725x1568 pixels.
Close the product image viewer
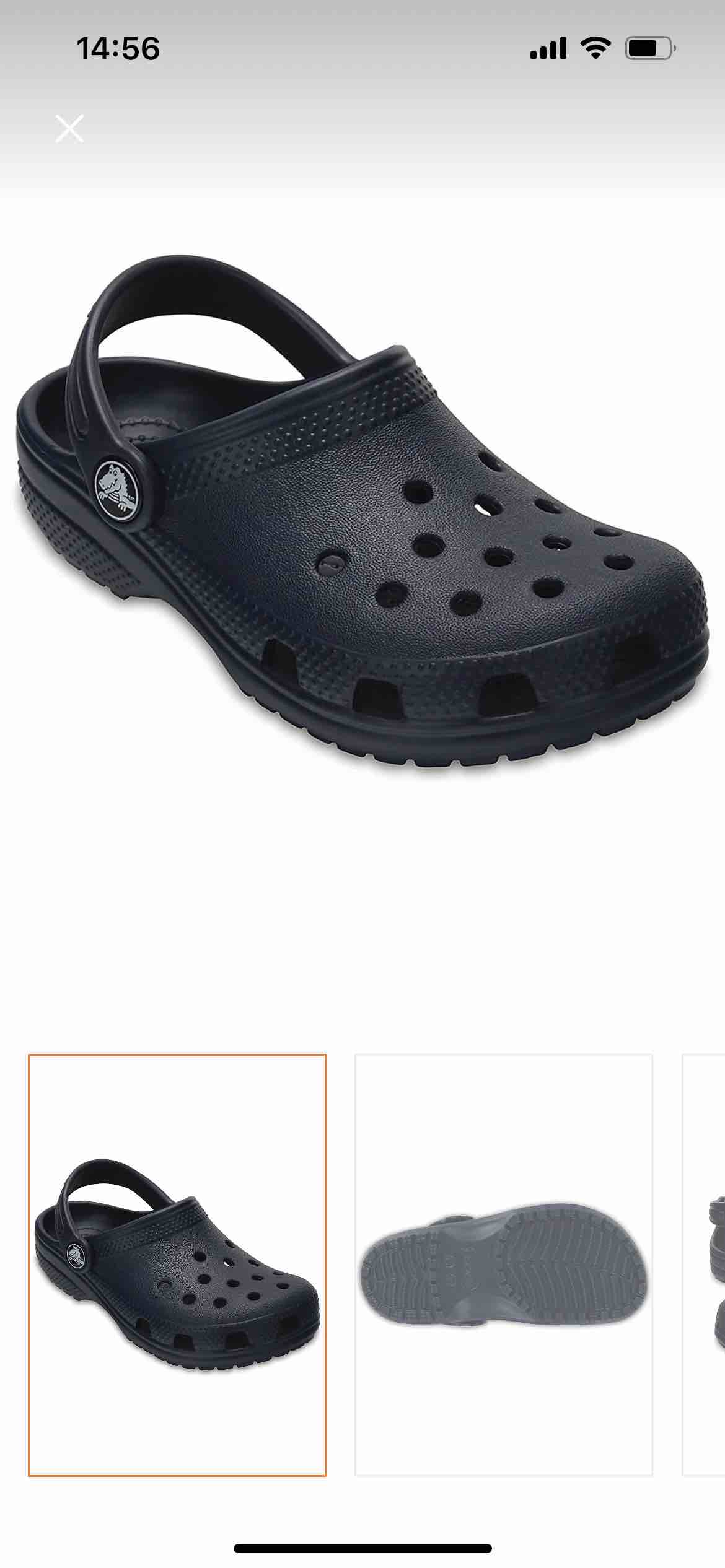point(69,129)
